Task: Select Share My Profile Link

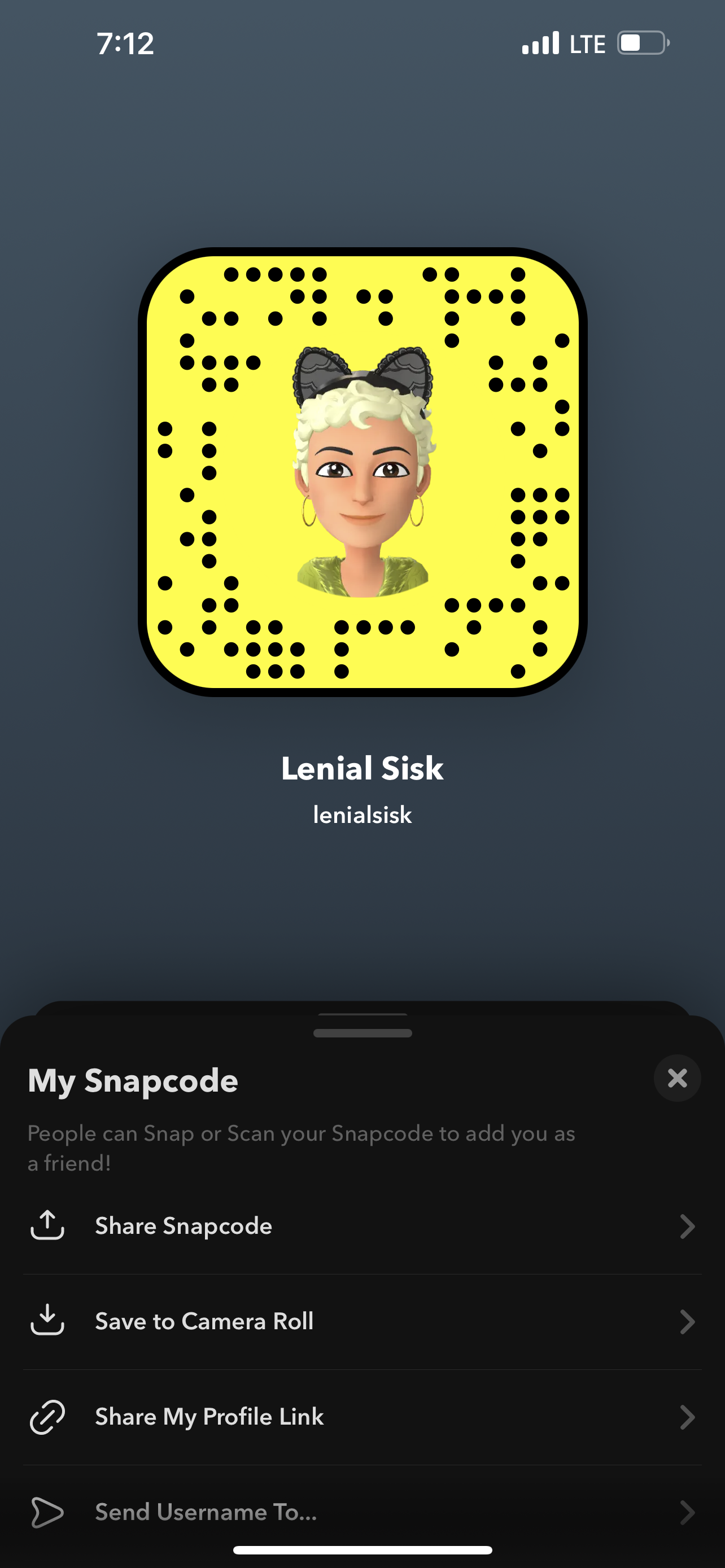Action: click(362, 1417)
